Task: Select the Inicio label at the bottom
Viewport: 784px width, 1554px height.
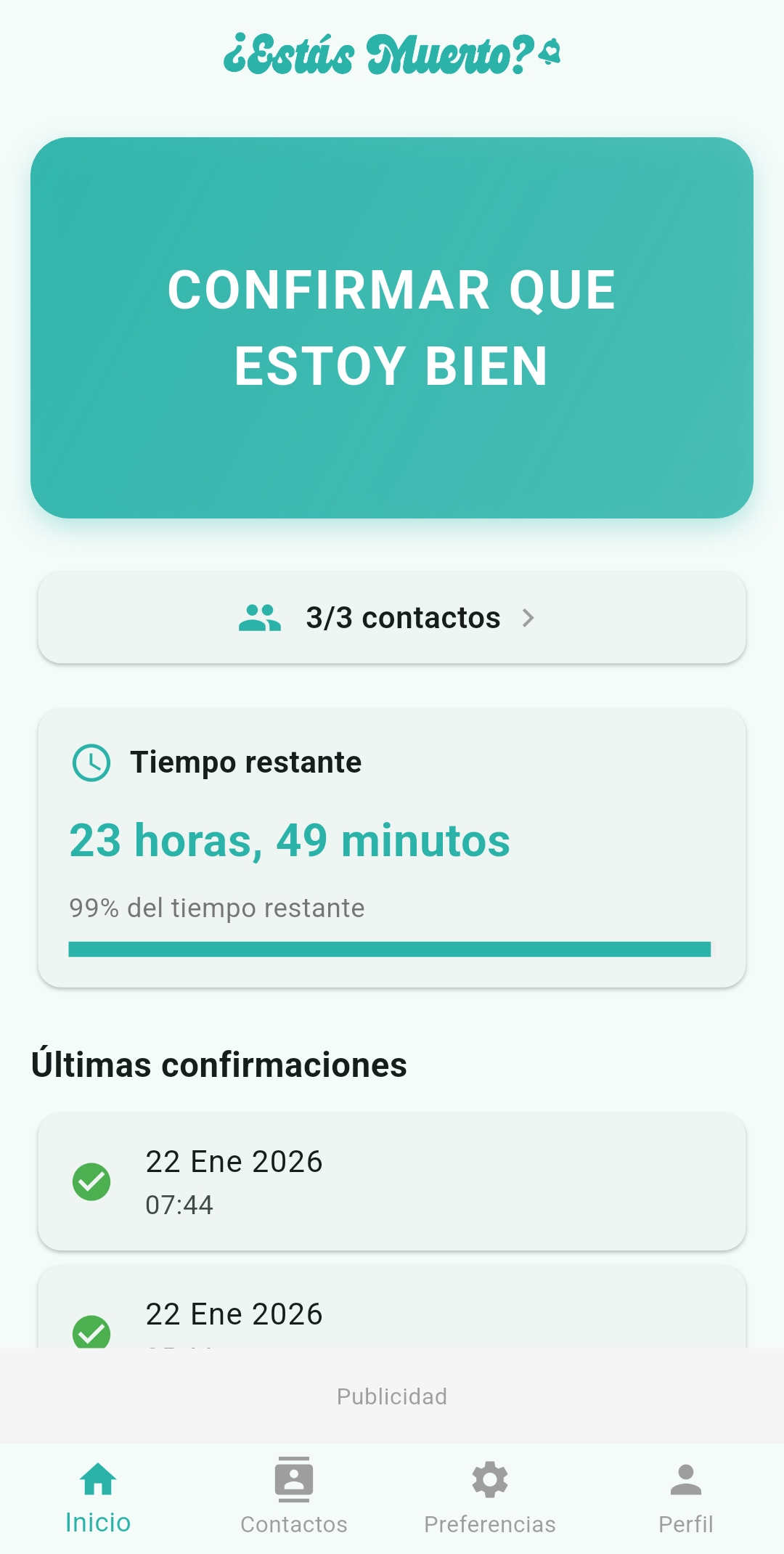Action: pyautogui.click(x=98, y=1524)
